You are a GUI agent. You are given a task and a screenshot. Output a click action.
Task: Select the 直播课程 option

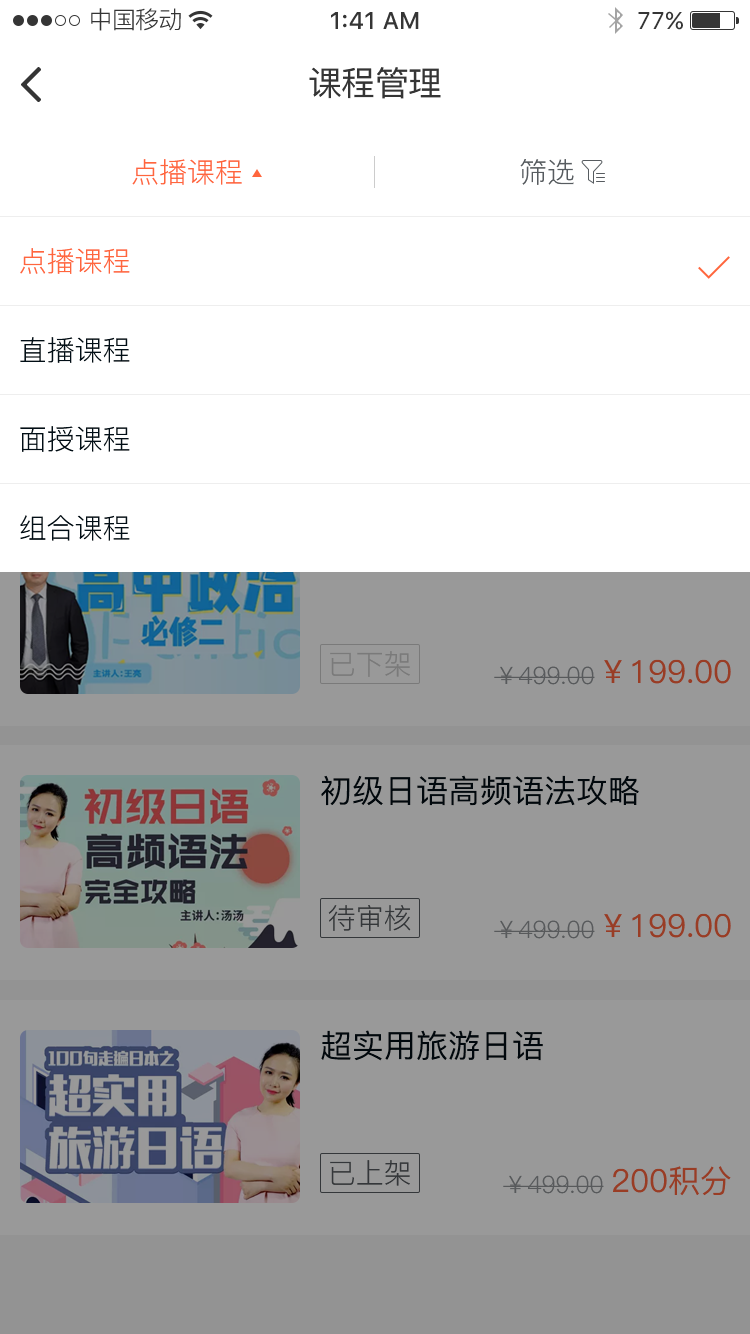(x=75, y=350)
